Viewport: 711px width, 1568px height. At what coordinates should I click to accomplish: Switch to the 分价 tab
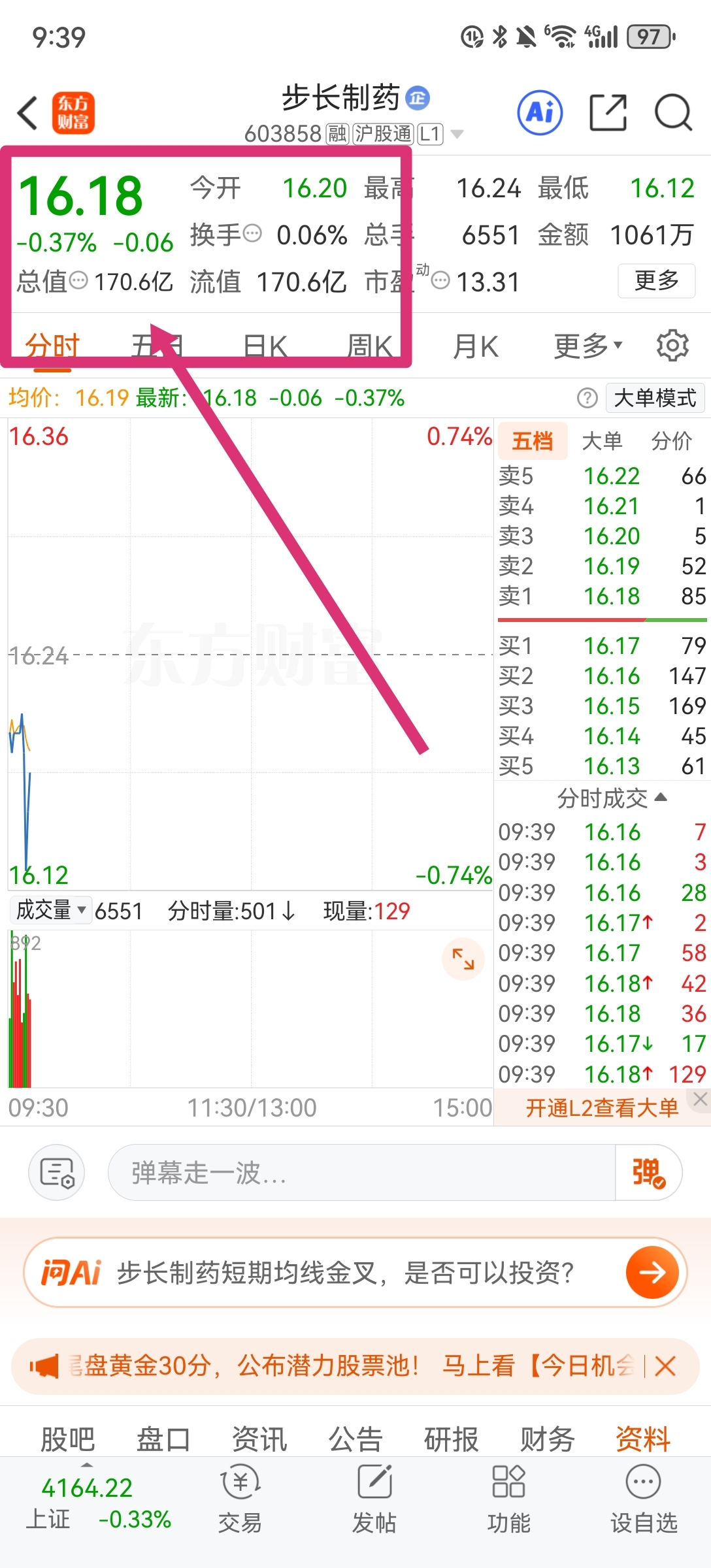point(671,441)
